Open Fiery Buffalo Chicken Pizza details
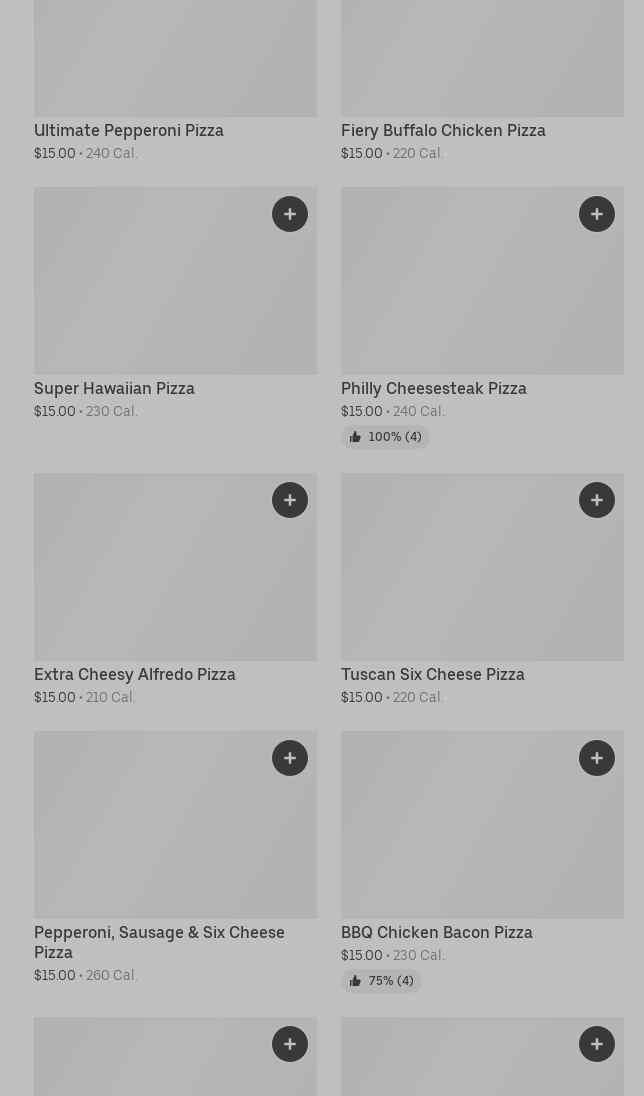This screenshot has height=1096, width=644. pyautogui.click(x=443, y=131)
